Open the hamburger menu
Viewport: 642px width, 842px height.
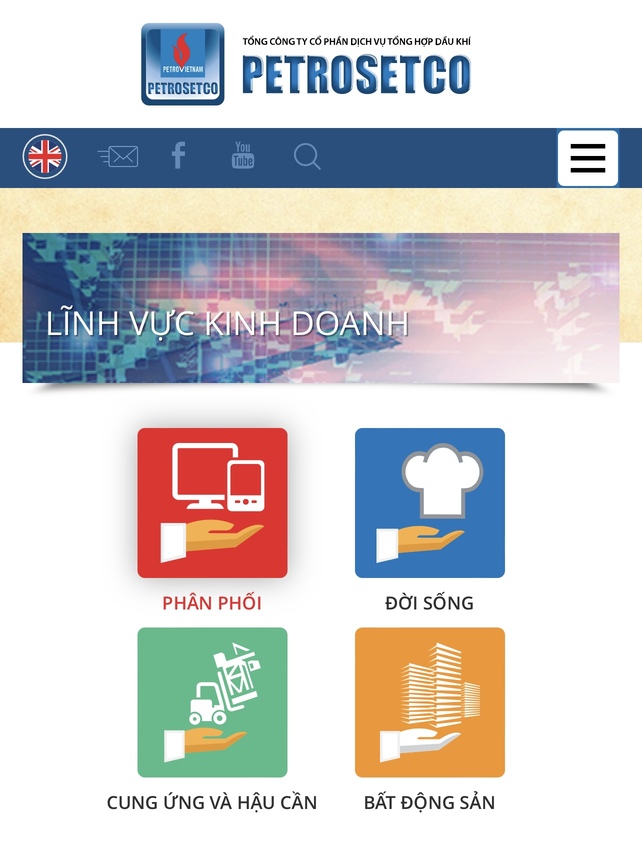pos(587,158)
